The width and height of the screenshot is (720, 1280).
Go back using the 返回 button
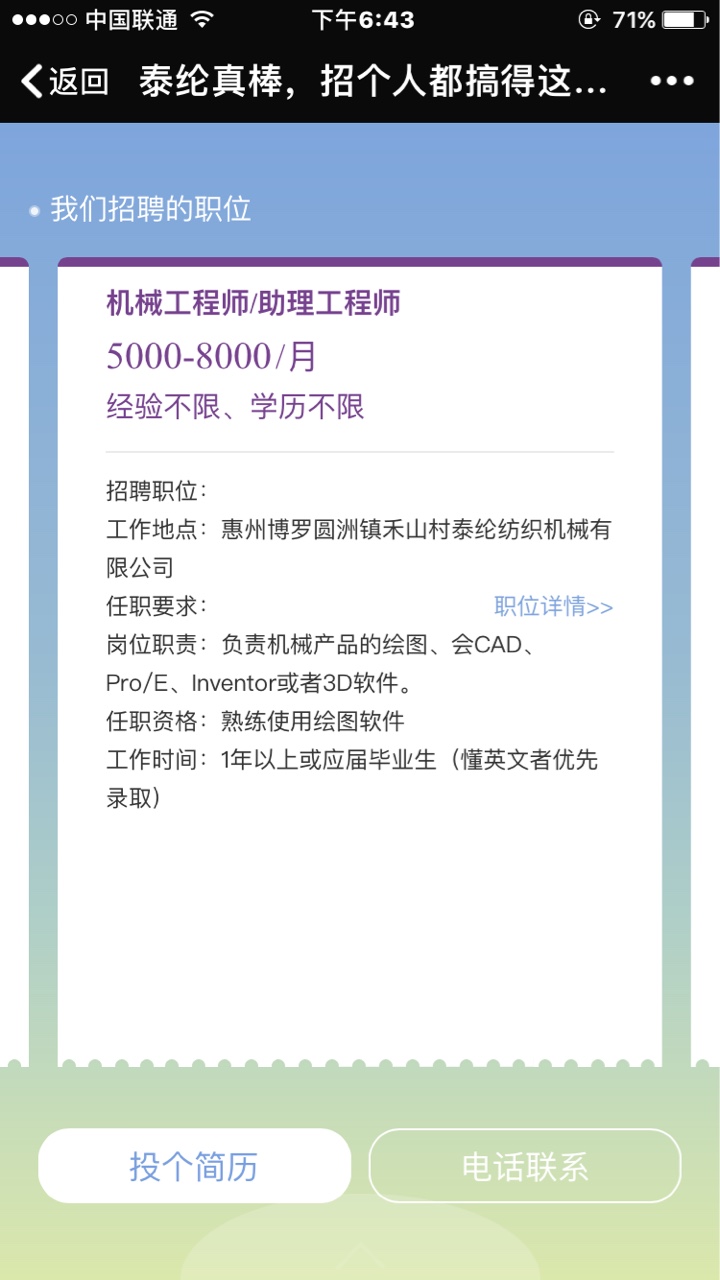pyautogui.click(x=66, y=82)
